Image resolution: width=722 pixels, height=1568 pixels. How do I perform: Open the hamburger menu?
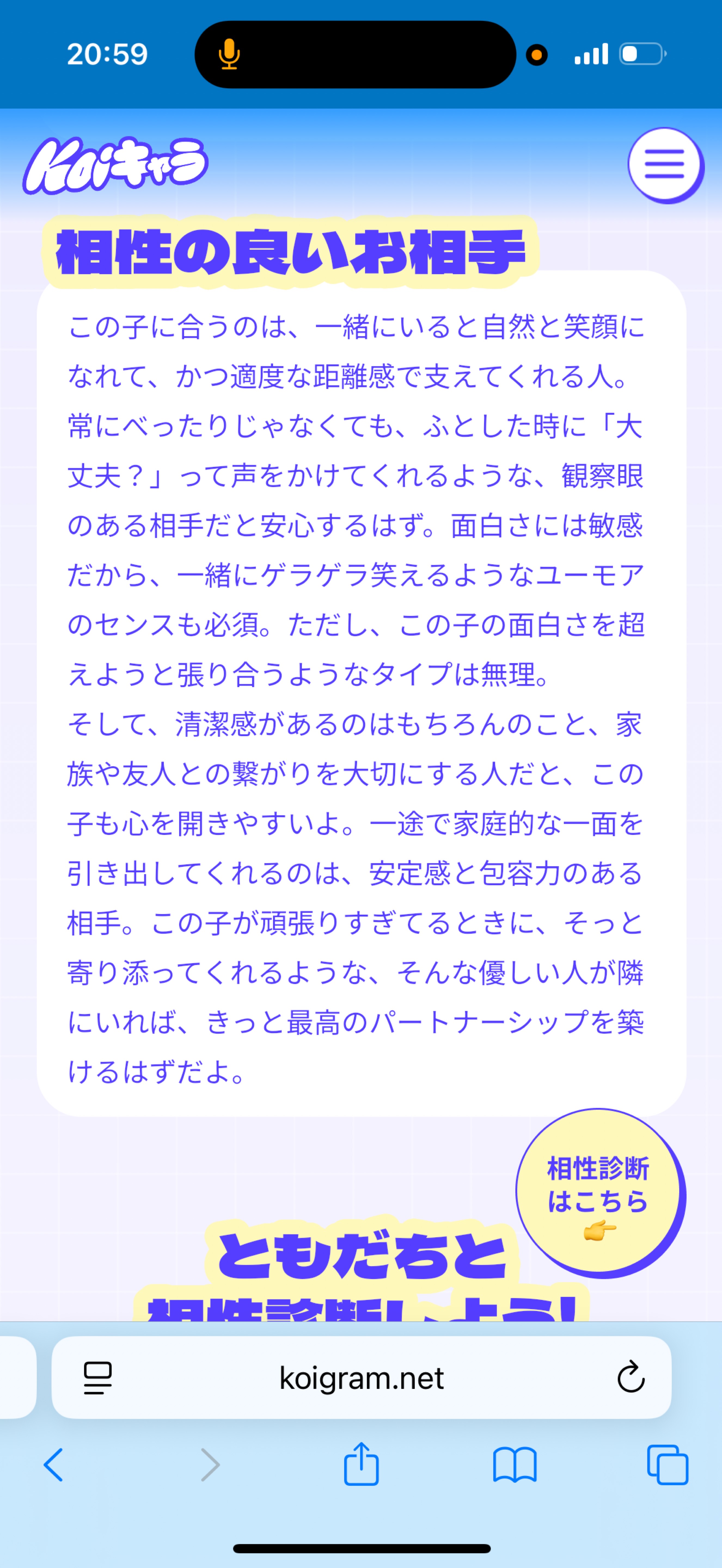tap(665, 164)
